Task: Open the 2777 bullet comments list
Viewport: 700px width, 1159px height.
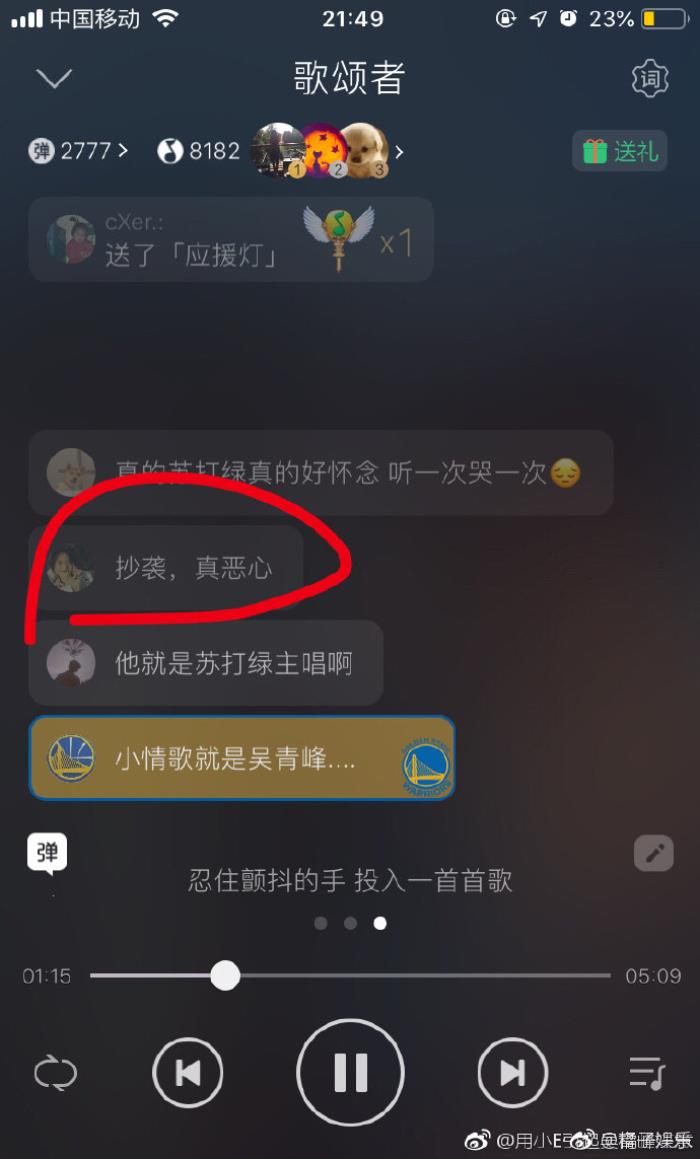Action: 79,151
